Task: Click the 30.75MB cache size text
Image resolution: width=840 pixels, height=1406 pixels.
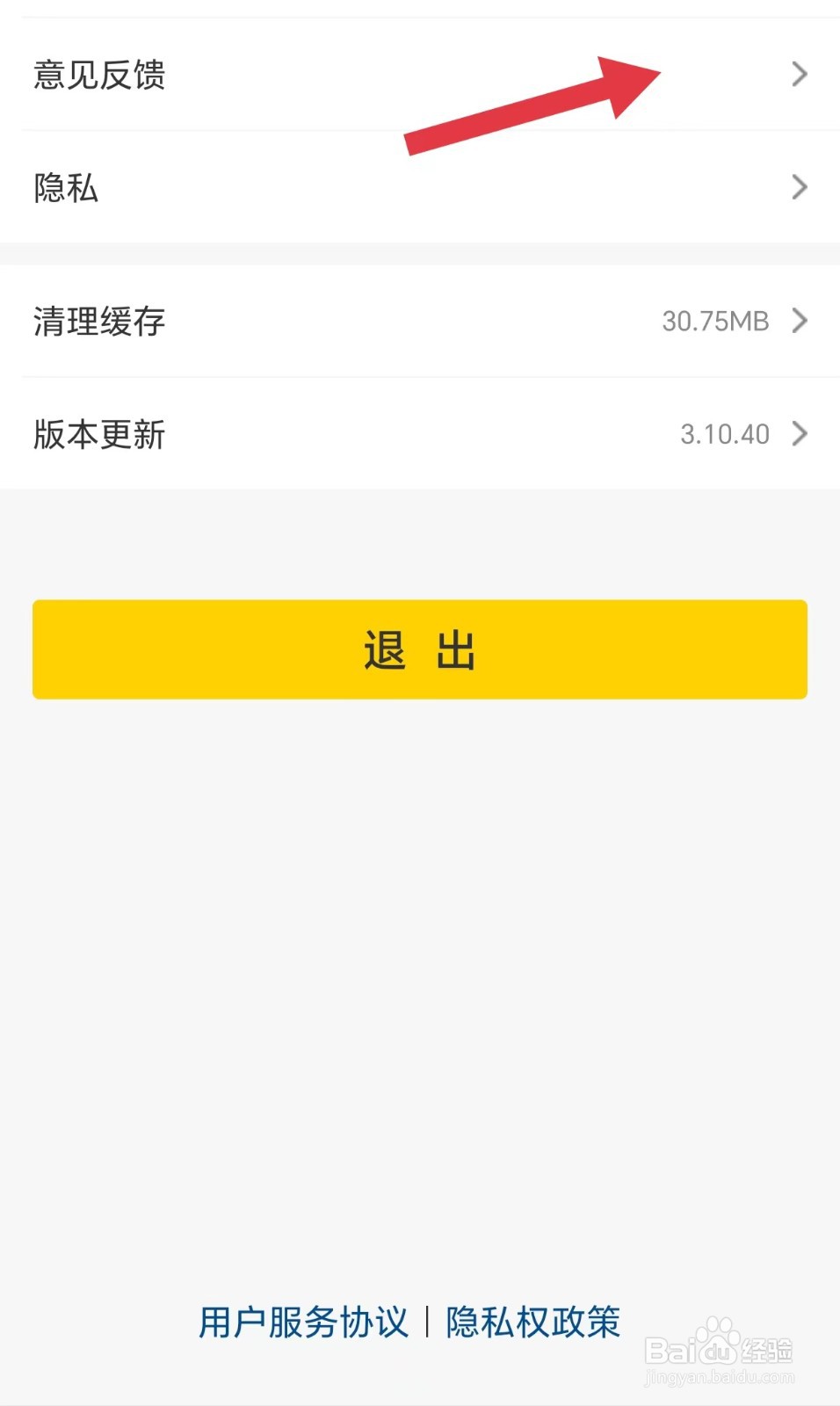Action: [716, 321]
